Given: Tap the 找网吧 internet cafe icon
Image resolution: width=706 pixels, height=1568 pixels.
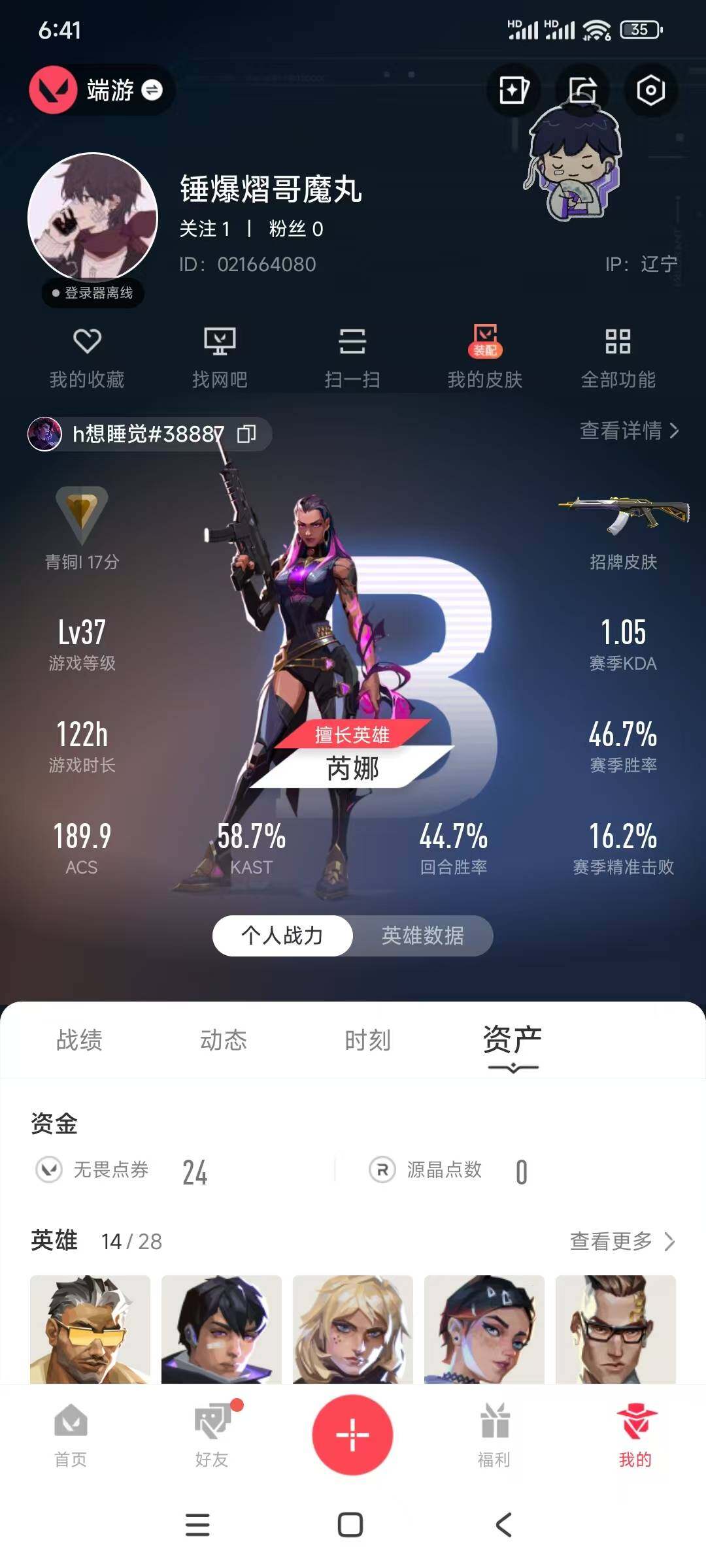Looking at the screenshot, I should click(x=220, y=356).
